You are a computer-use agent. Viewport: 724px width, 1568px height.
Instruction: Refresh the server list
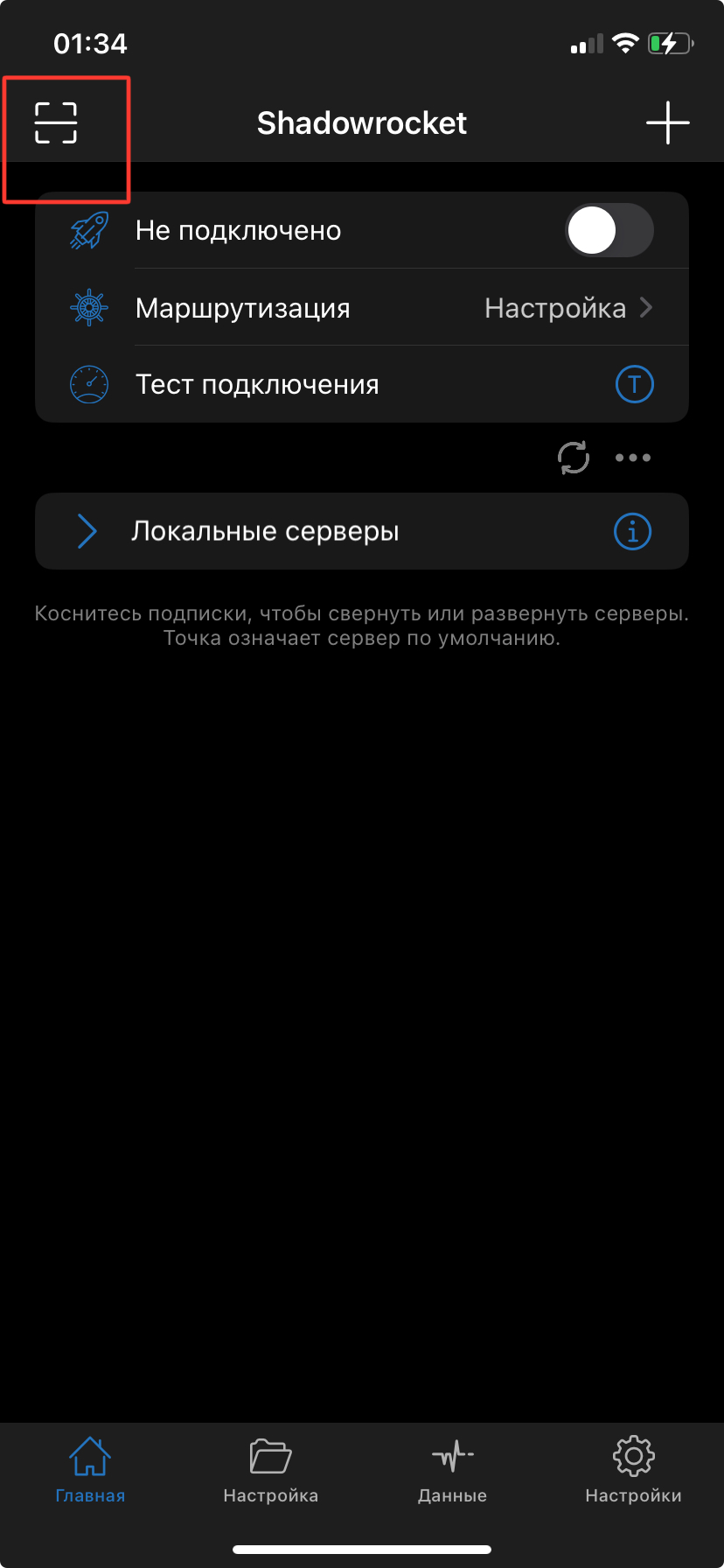pyautogui.click(x=574, y=458)
